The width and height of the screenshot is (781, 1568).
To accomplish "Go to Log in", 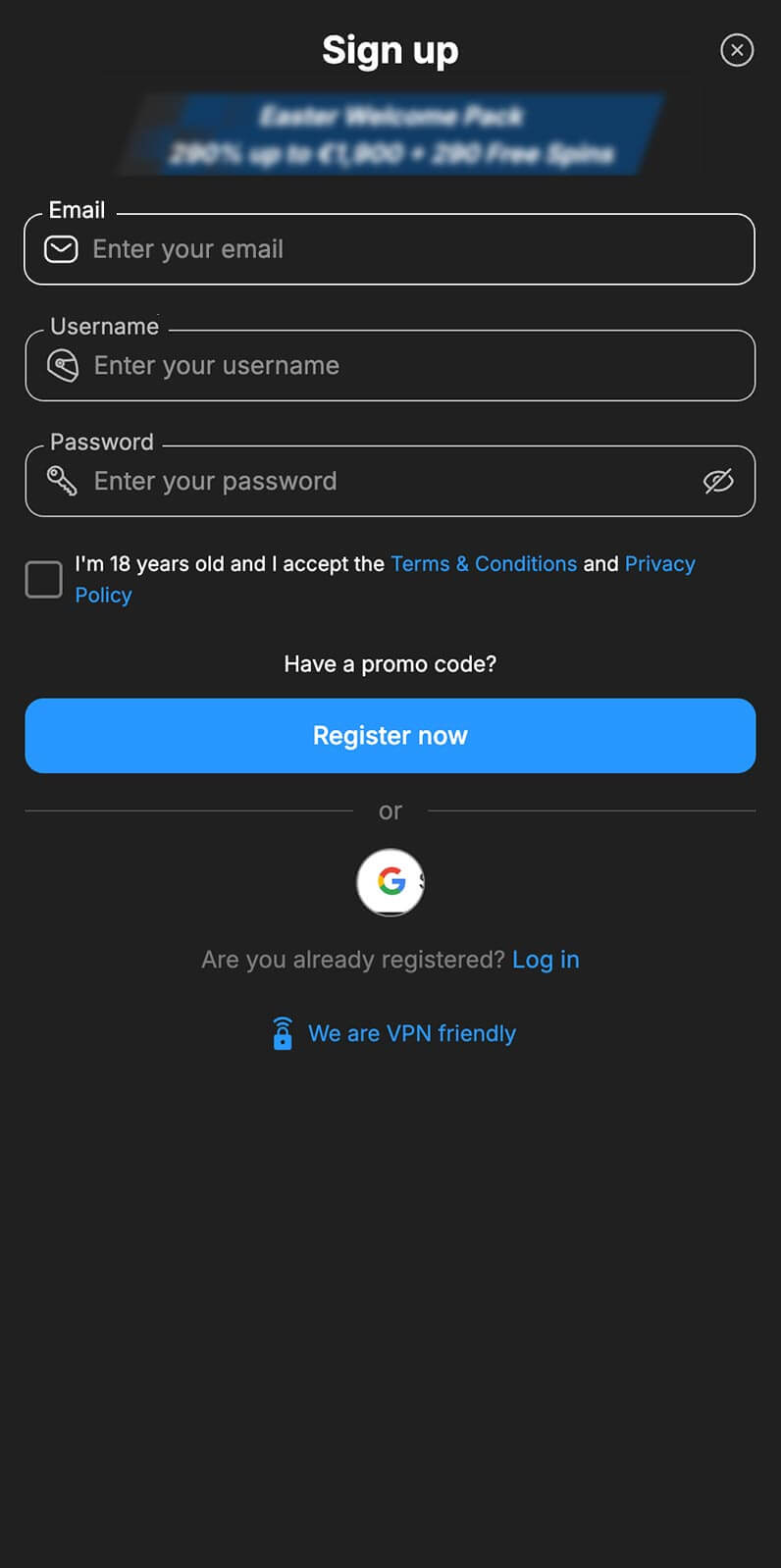I will point(546,960).
